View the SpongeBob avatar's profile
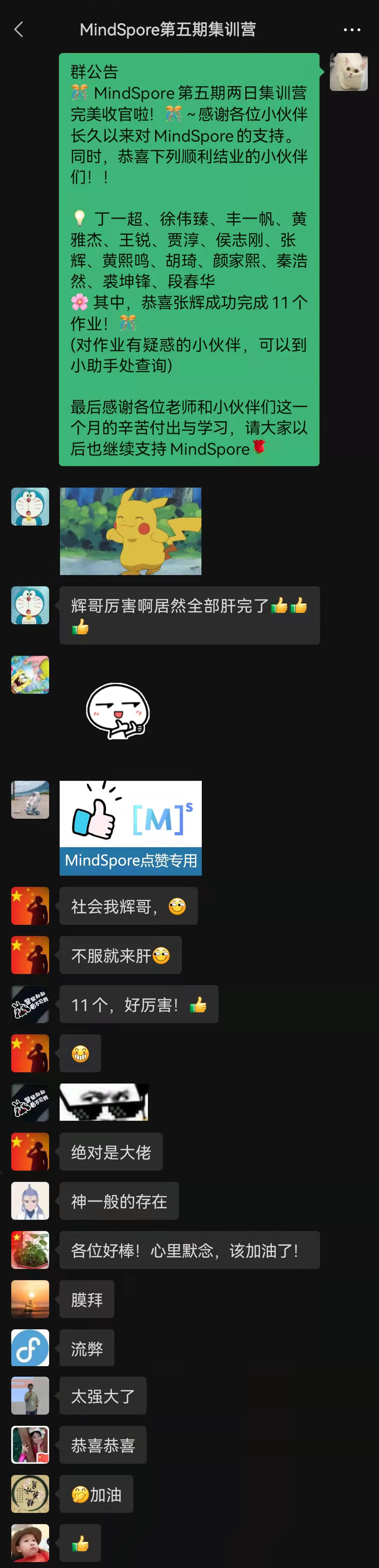The width and height of the screenshot is (379, 1568). pyautogui.click(x=30, y=674)
